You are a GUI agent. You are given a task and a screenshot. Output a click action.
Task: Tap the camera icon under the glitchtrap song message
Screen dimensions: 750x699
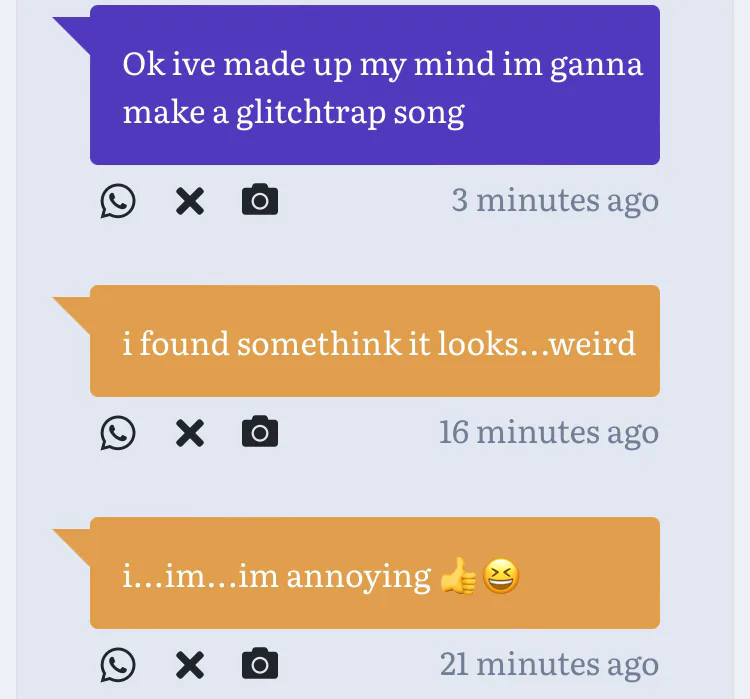(x=260, y=200)
